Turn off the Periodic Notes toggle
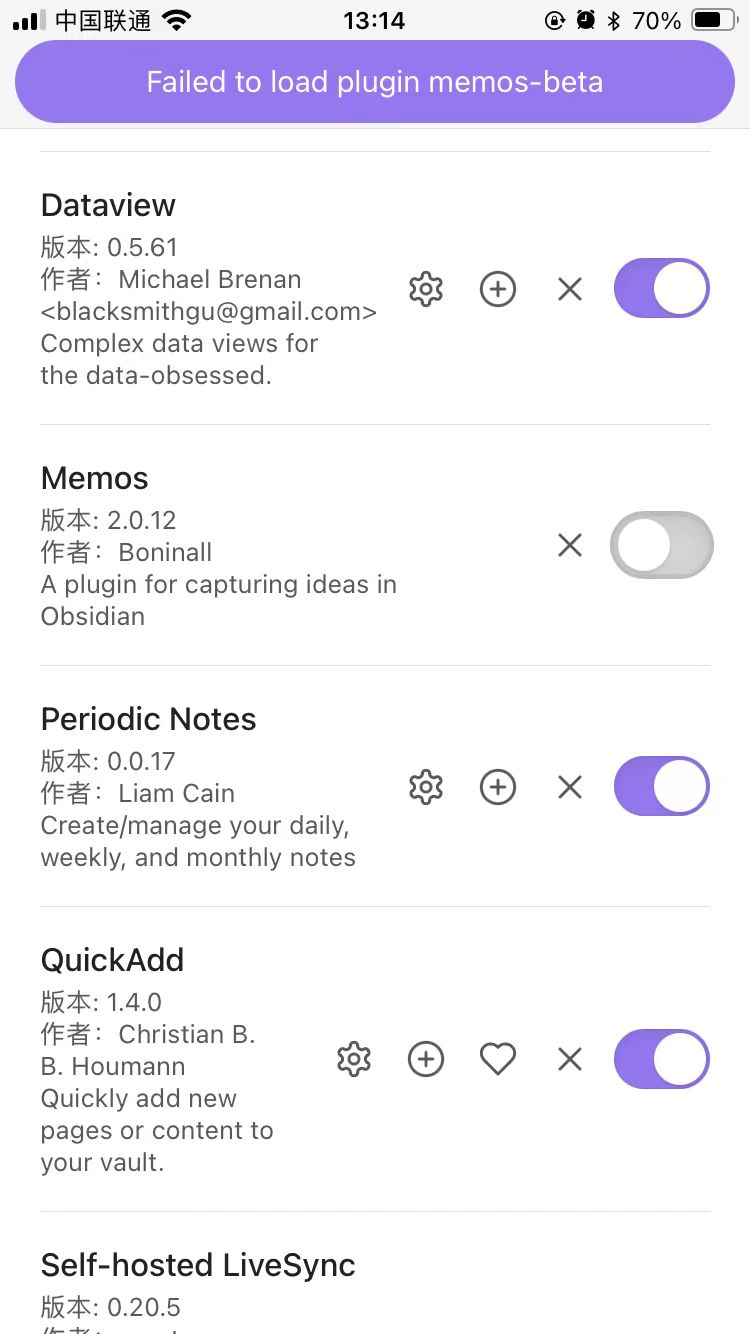The height and width of the screenshot is (1334, 750). click(x=662, y=787)
